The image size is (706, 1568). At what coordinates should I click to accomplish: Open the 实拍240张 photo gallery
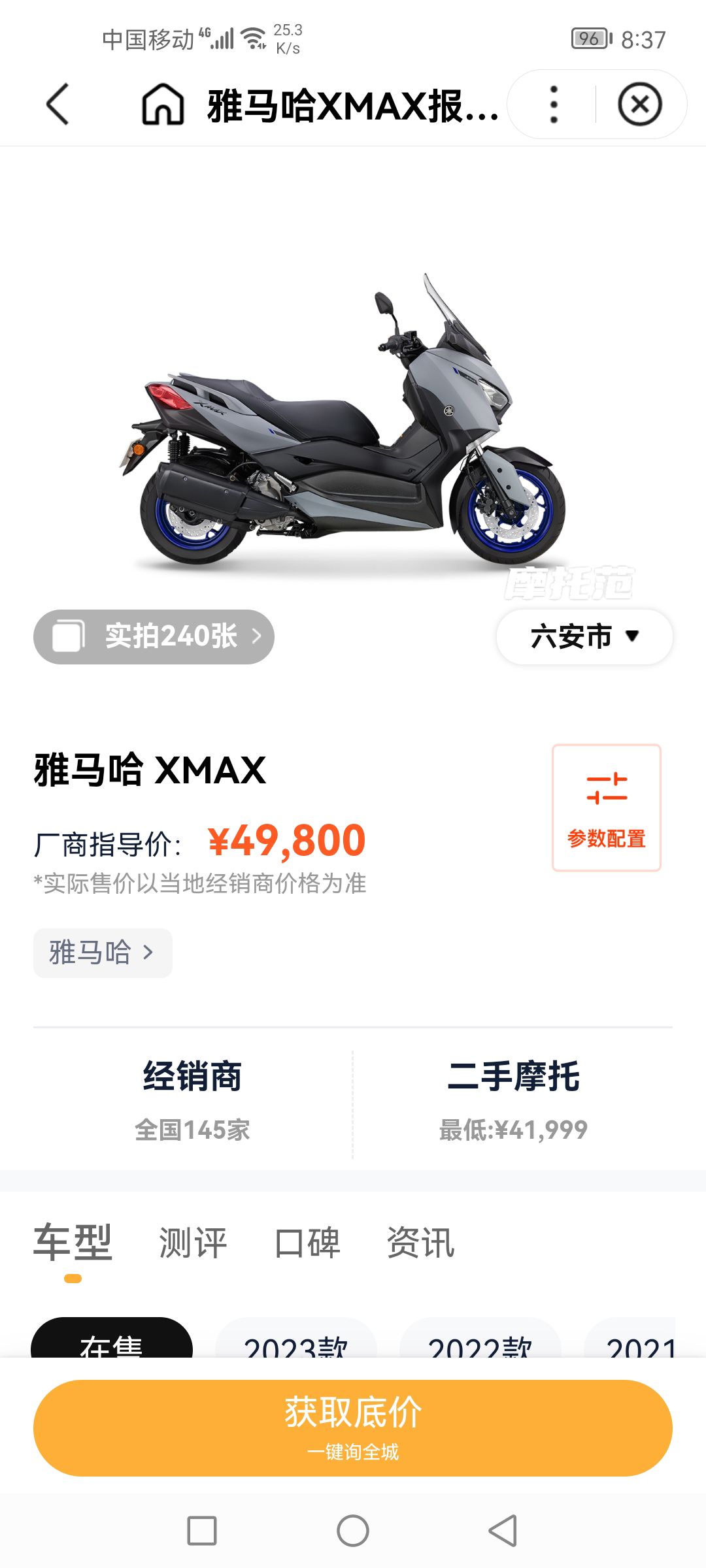click(154, 636)
